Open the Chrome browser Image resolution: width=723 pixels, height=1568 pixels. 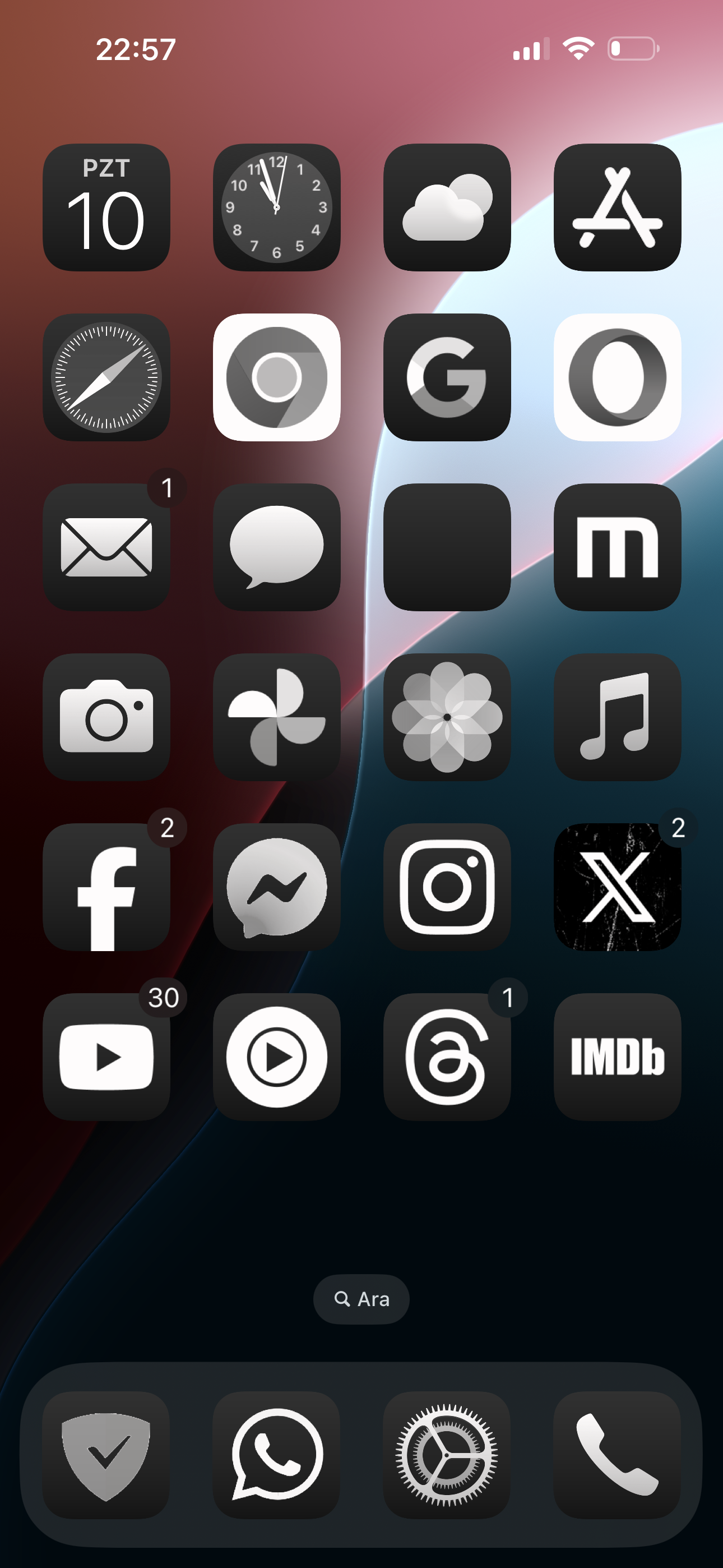pyautogui.click(x=277, y=377)
